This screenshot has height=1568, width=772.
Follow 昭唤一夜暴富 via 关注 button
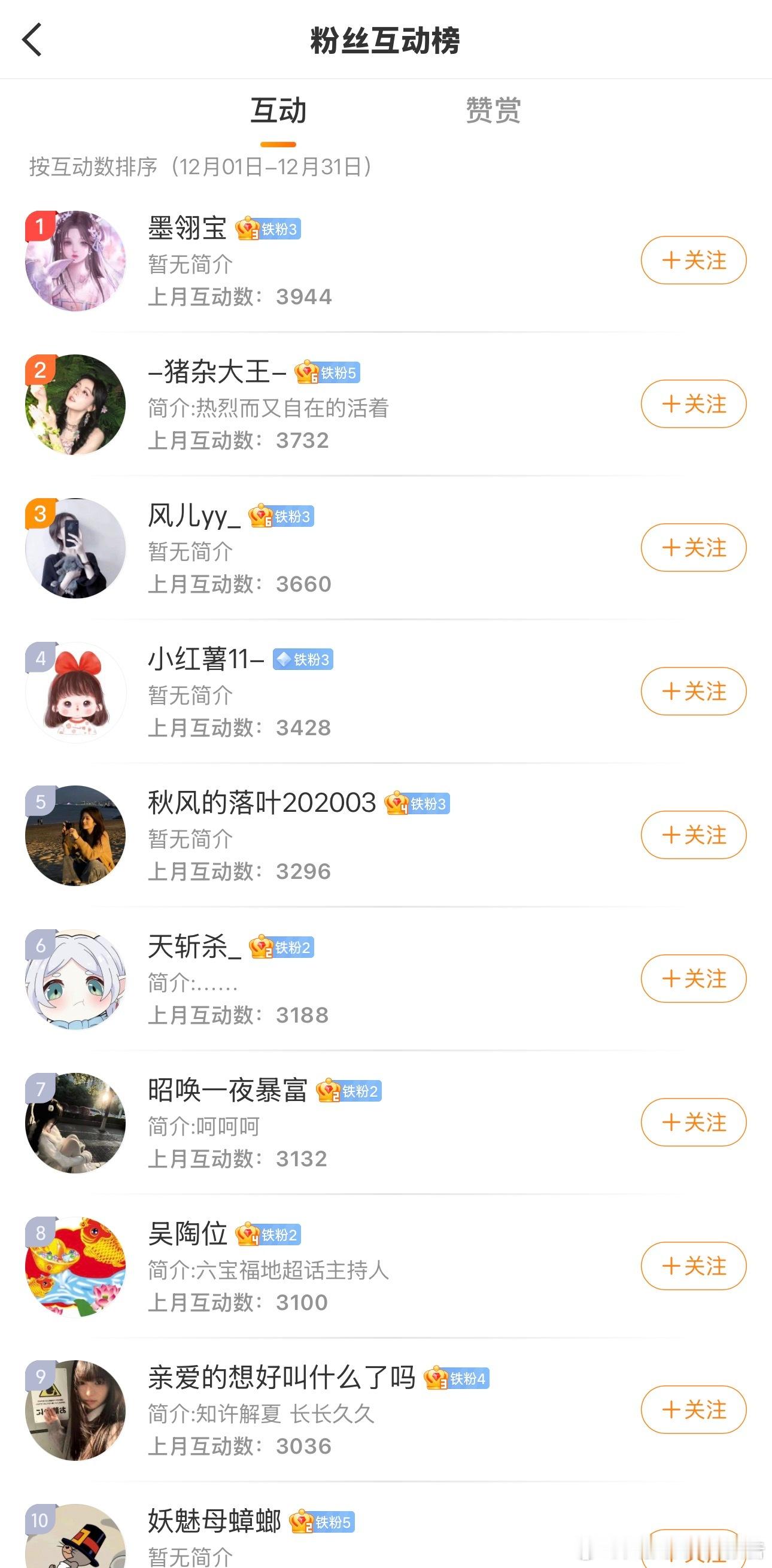(x=694, y=1123)
